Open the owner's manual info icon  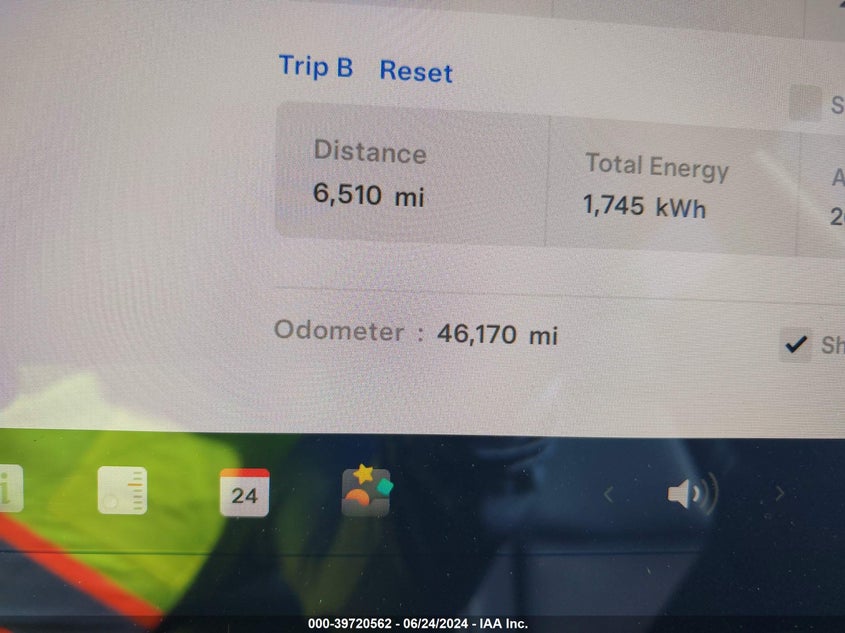click(x=9, y=490)
